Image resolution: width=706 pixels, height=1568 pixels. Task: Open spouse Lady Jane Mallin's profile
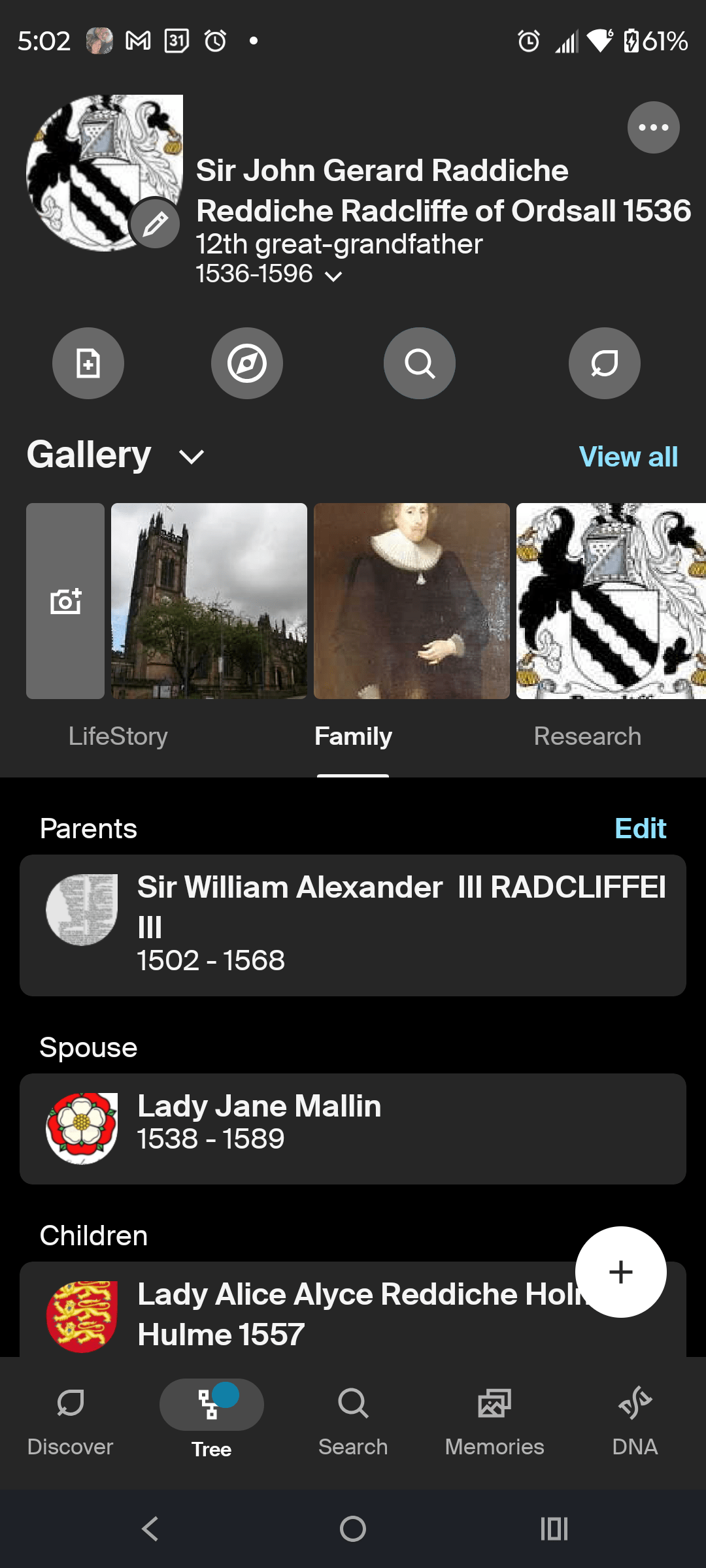pyautogui.click(x=353, y=1128)
